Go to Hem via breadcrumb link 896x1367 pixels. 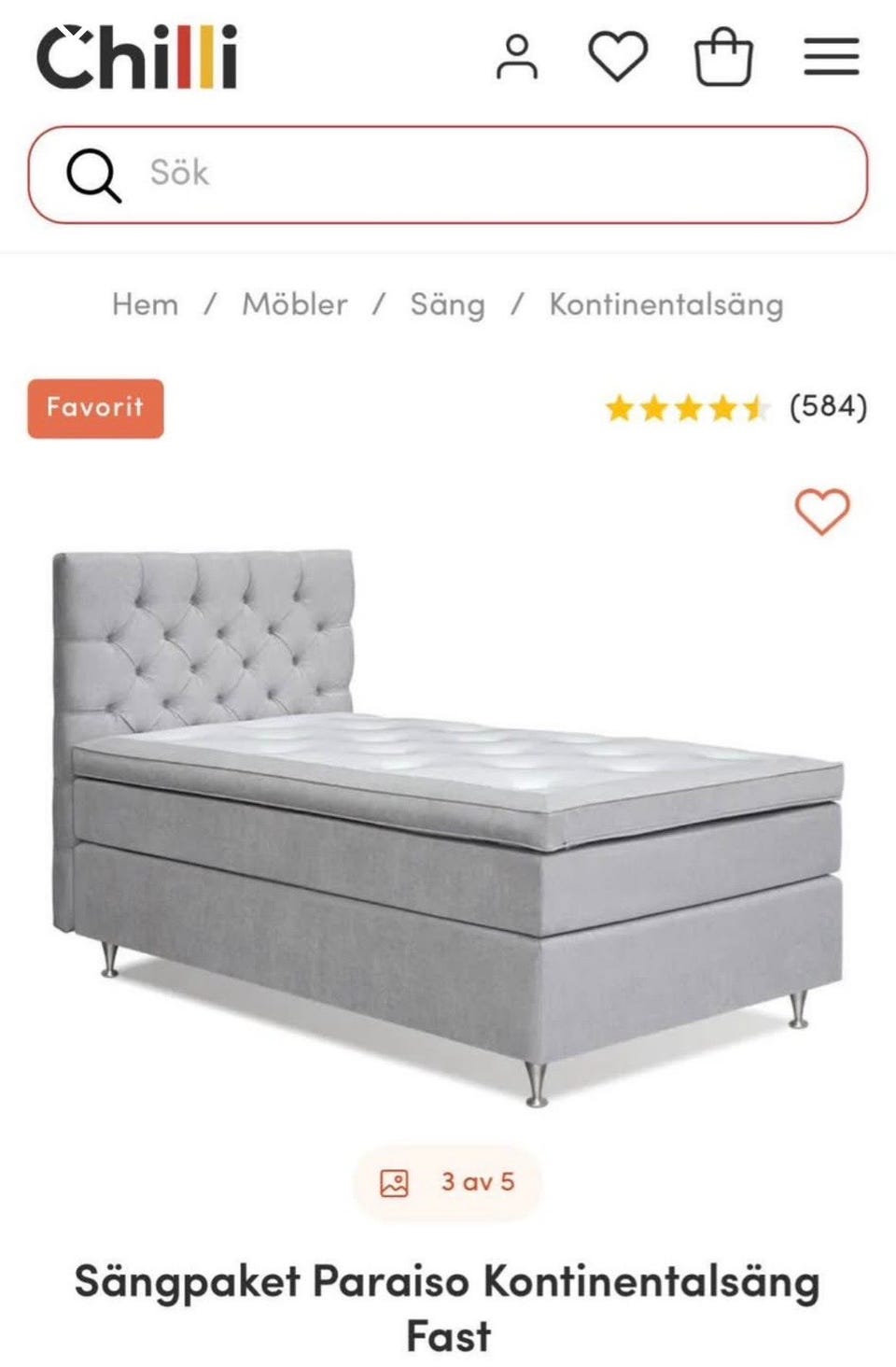(x=146, y=304)
